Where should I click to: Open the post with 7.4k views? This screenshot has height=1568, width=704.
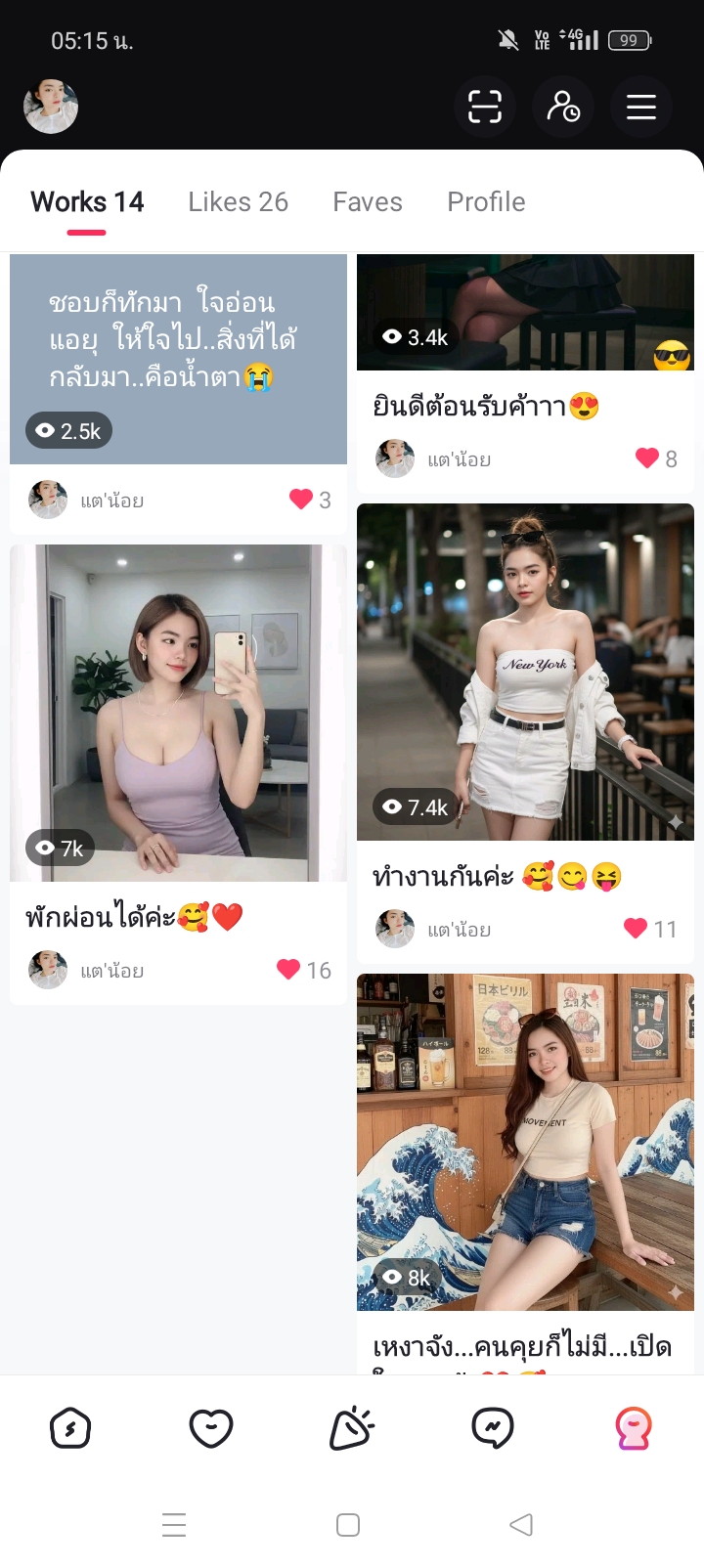point(525,672)
